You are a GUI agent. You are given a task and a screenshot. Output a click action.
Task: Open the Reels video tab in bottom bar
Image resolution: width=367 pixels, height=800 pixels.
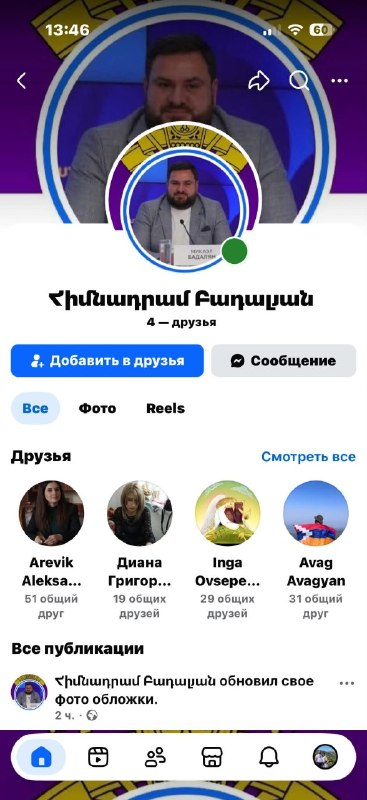coord(98,757)
